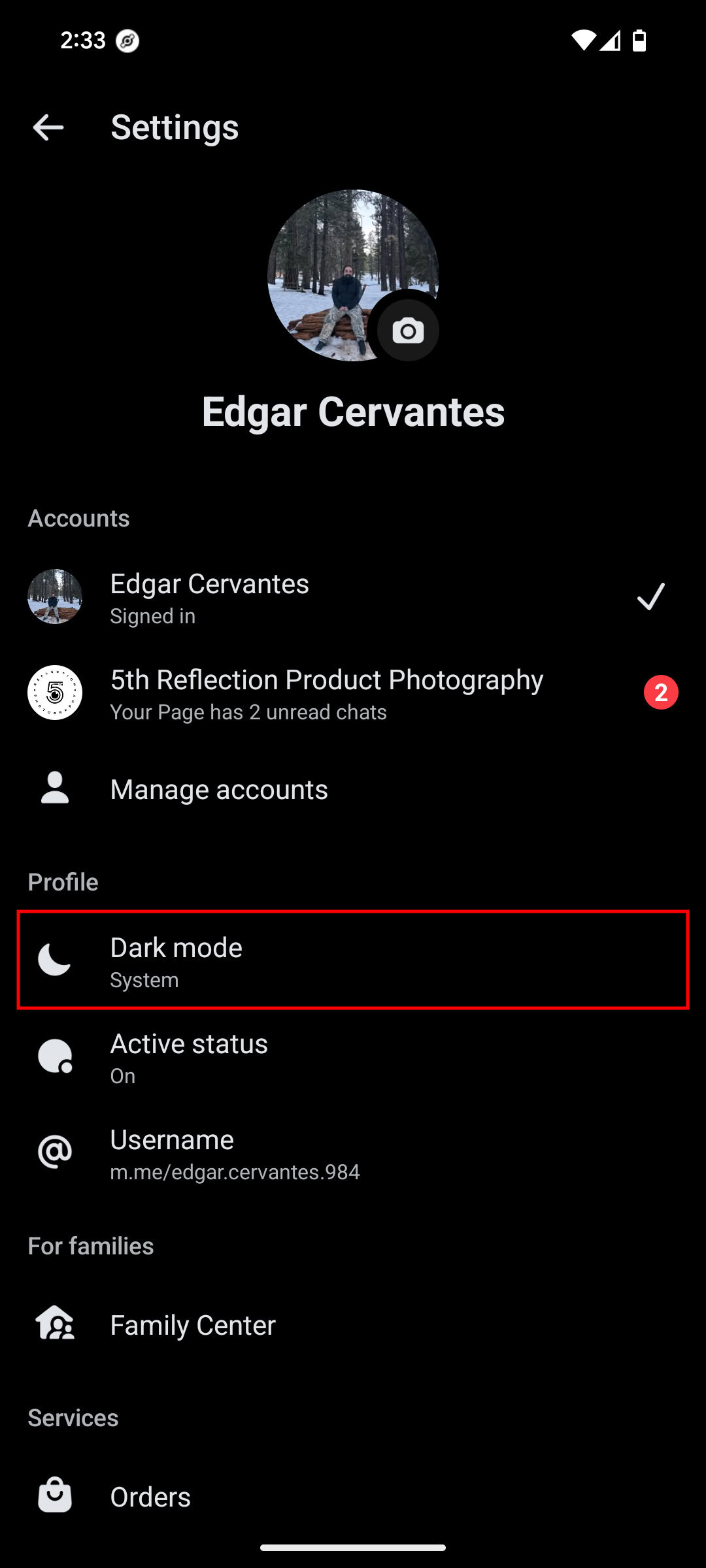Image resolution: width=706 pixels, height=1568 pixels.
Task: Tap the Manage accounts person icon
Action: point(55,789)
